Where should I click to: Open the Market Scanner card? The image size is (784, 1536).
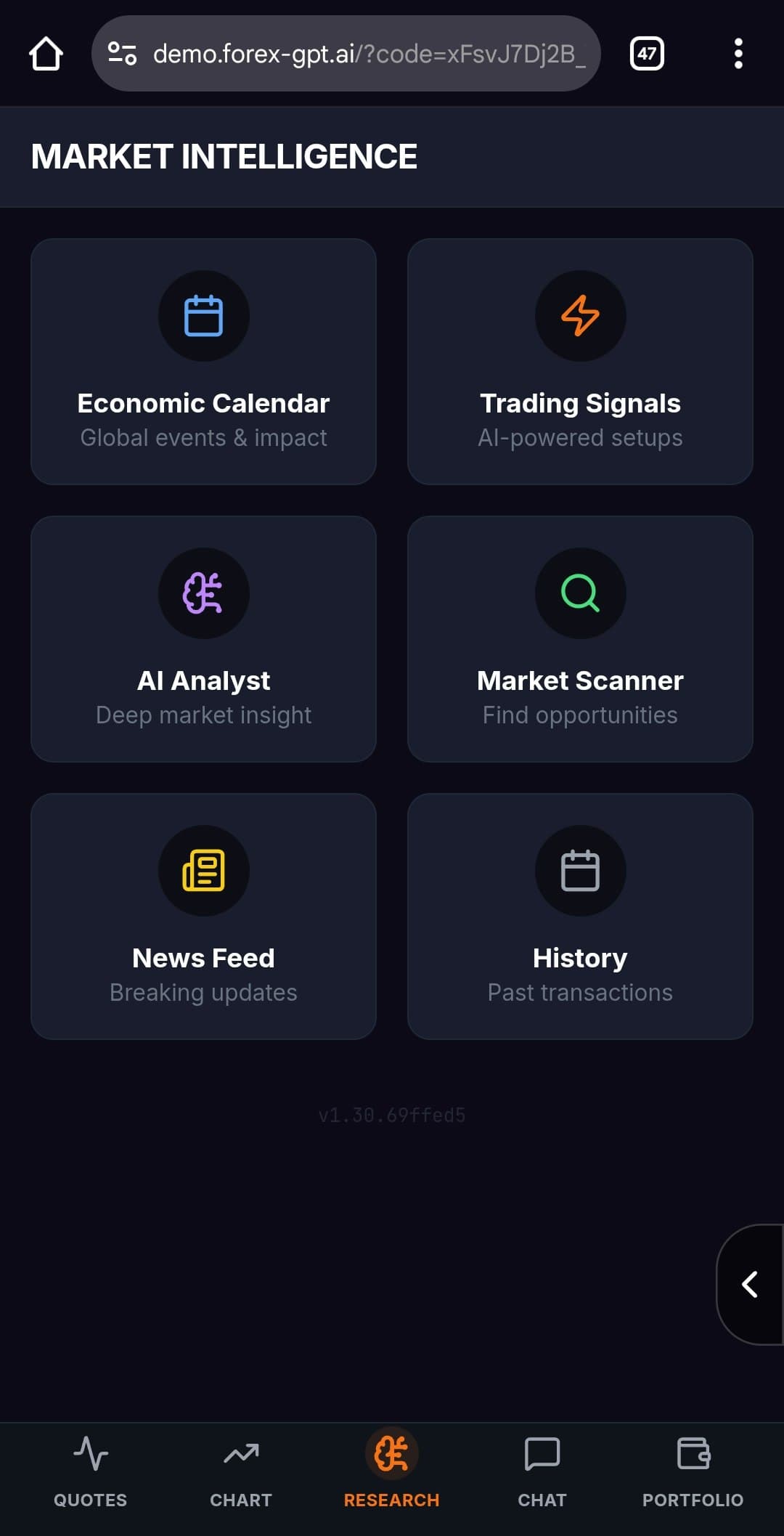(x=580, y=639)
